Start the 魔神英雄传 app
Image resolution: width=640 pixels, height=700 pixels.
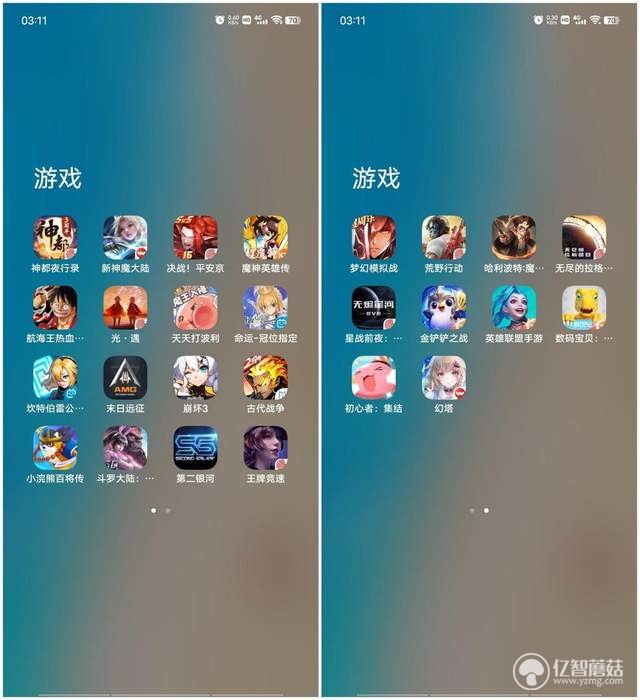265,238
